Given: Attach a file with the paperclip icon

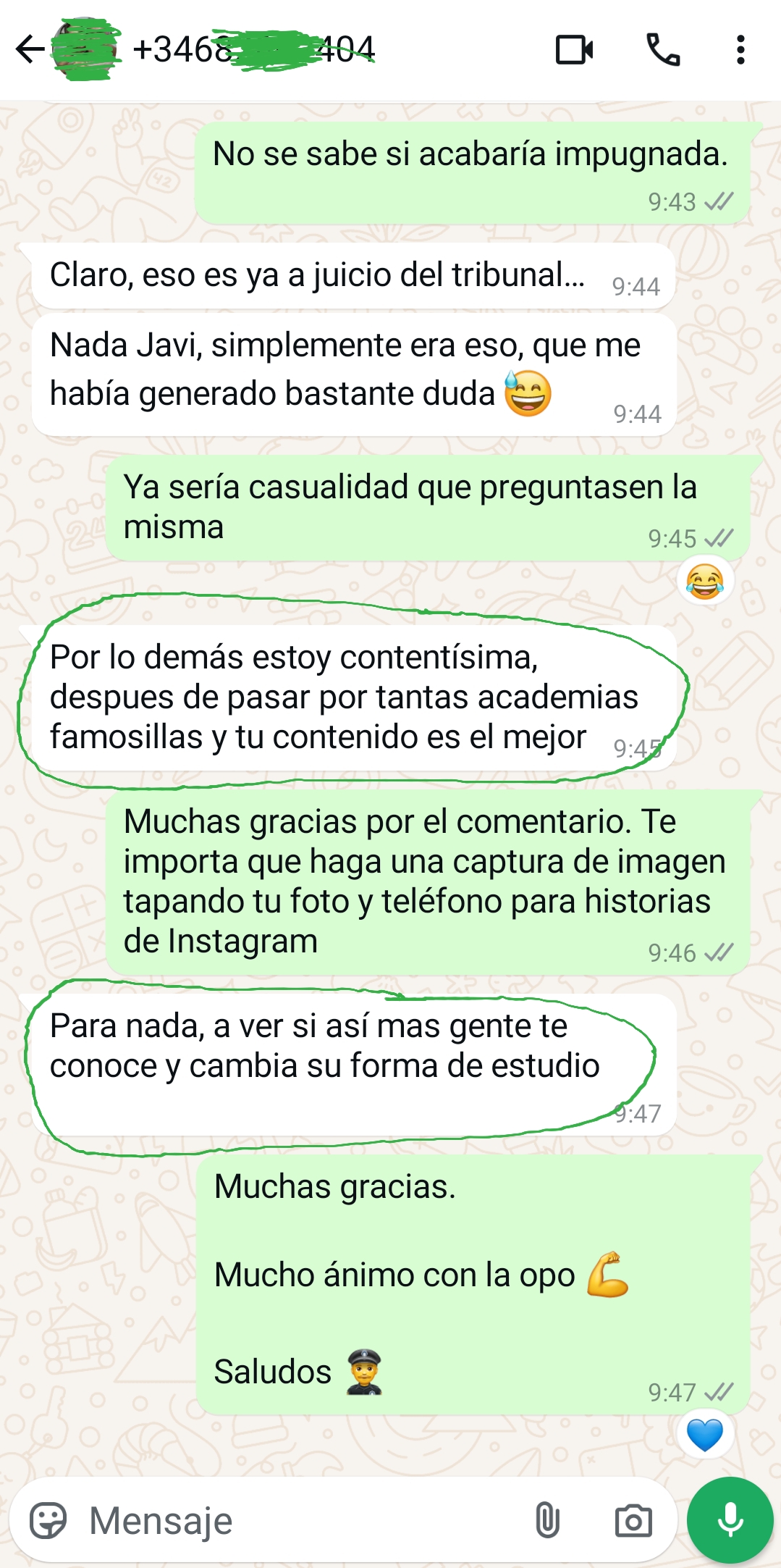Looking at the screenshot, I should click(548, 1520).
